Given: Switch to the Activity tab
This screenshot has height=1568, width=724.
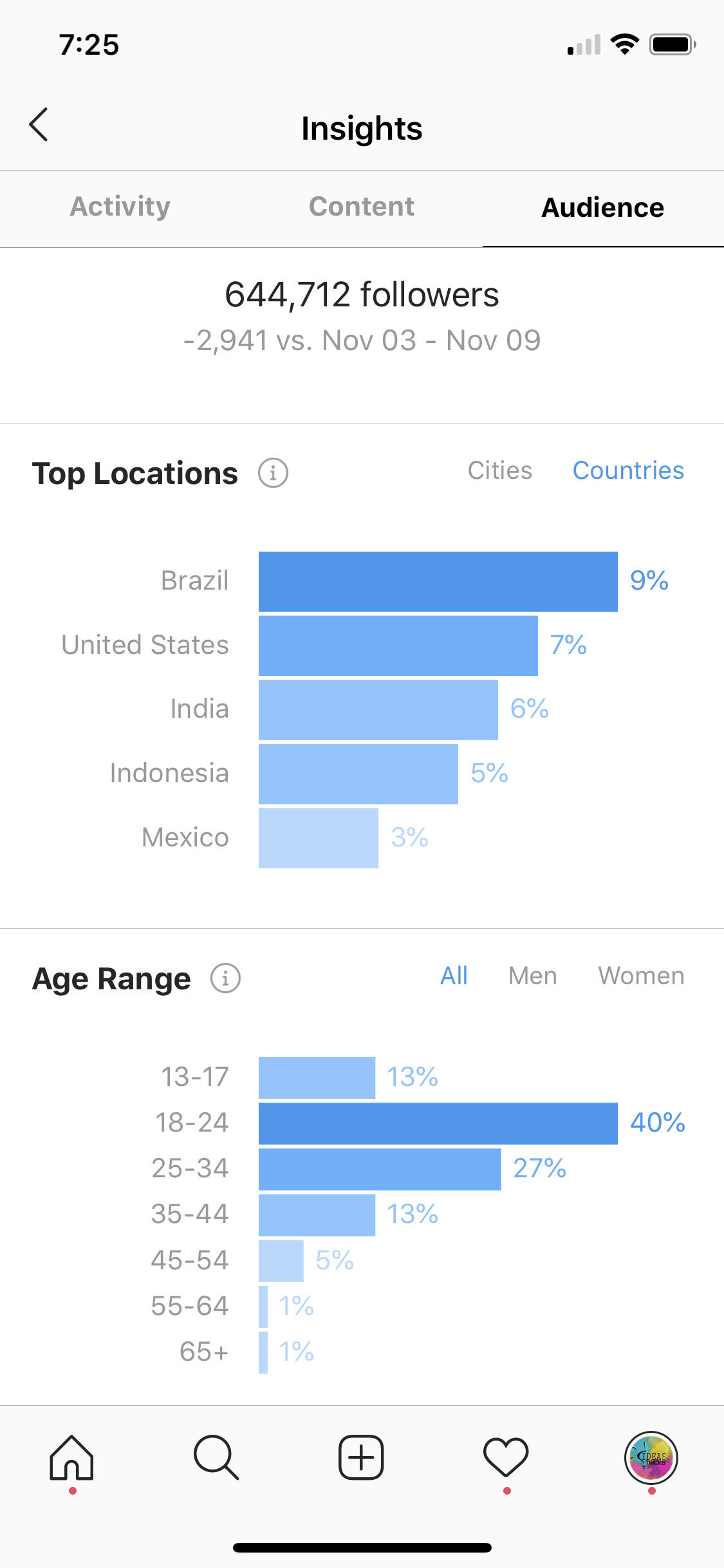Looking at the screenshot, I should (120, 207).
